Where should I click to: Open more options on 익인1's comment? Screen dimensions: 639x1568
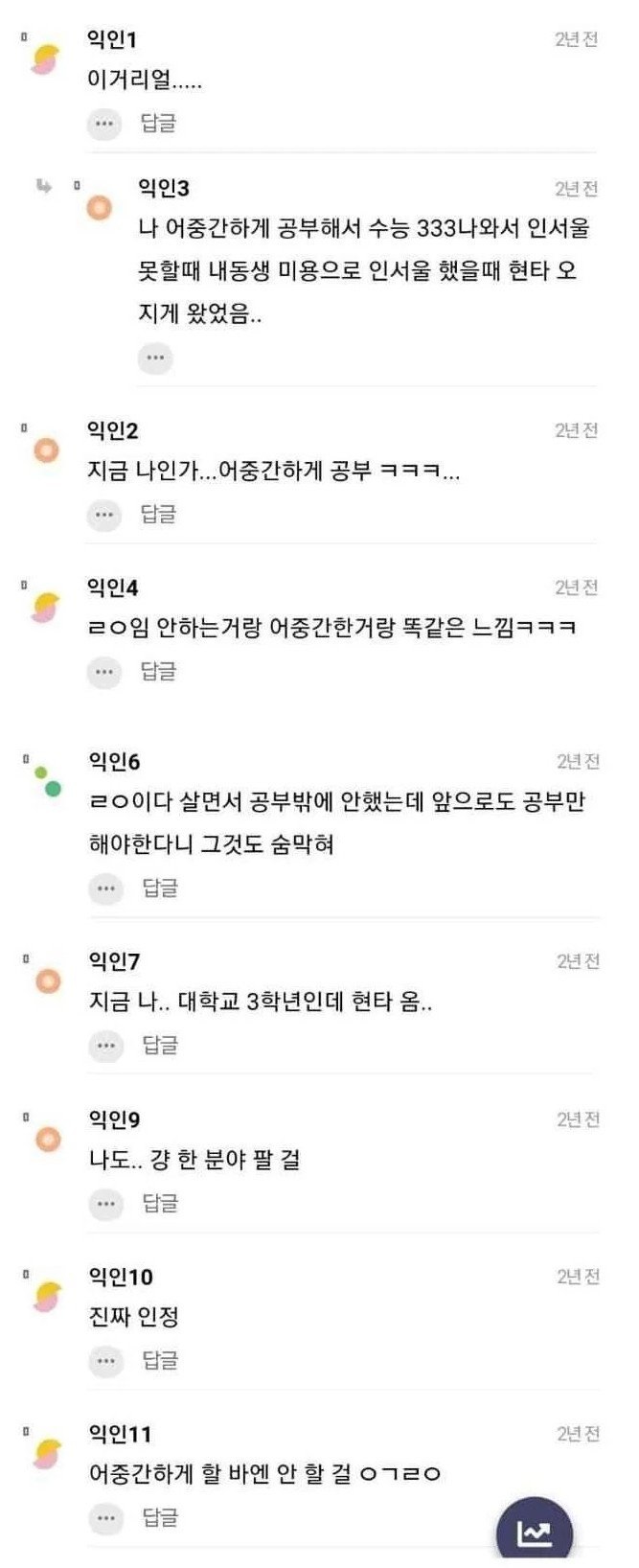pyautogui.click(x=104, y=124)
